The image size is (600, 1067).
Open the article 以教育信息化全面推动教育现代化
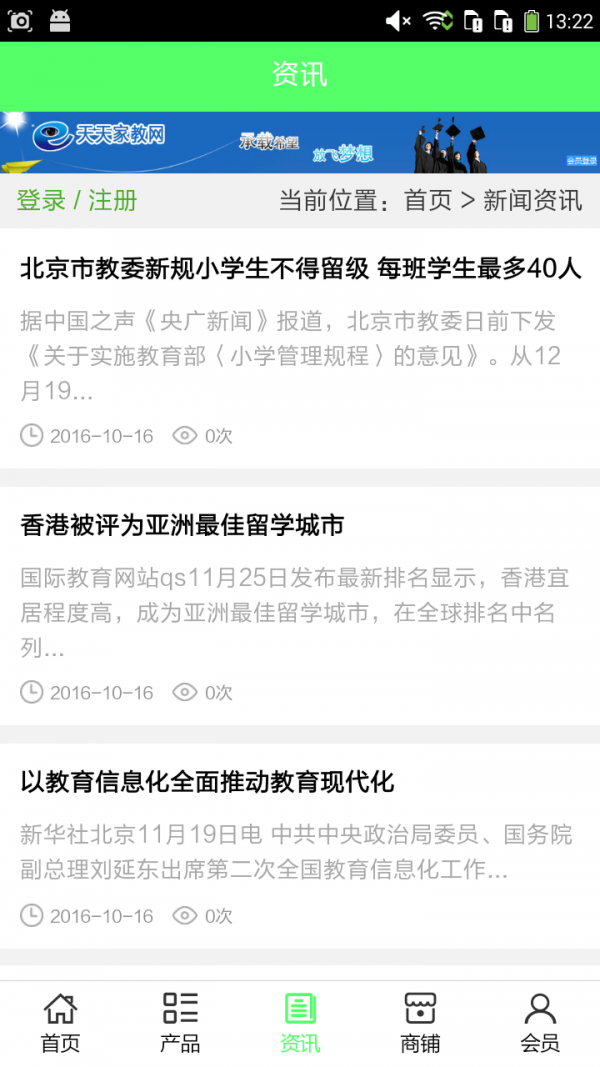[207, 782]
